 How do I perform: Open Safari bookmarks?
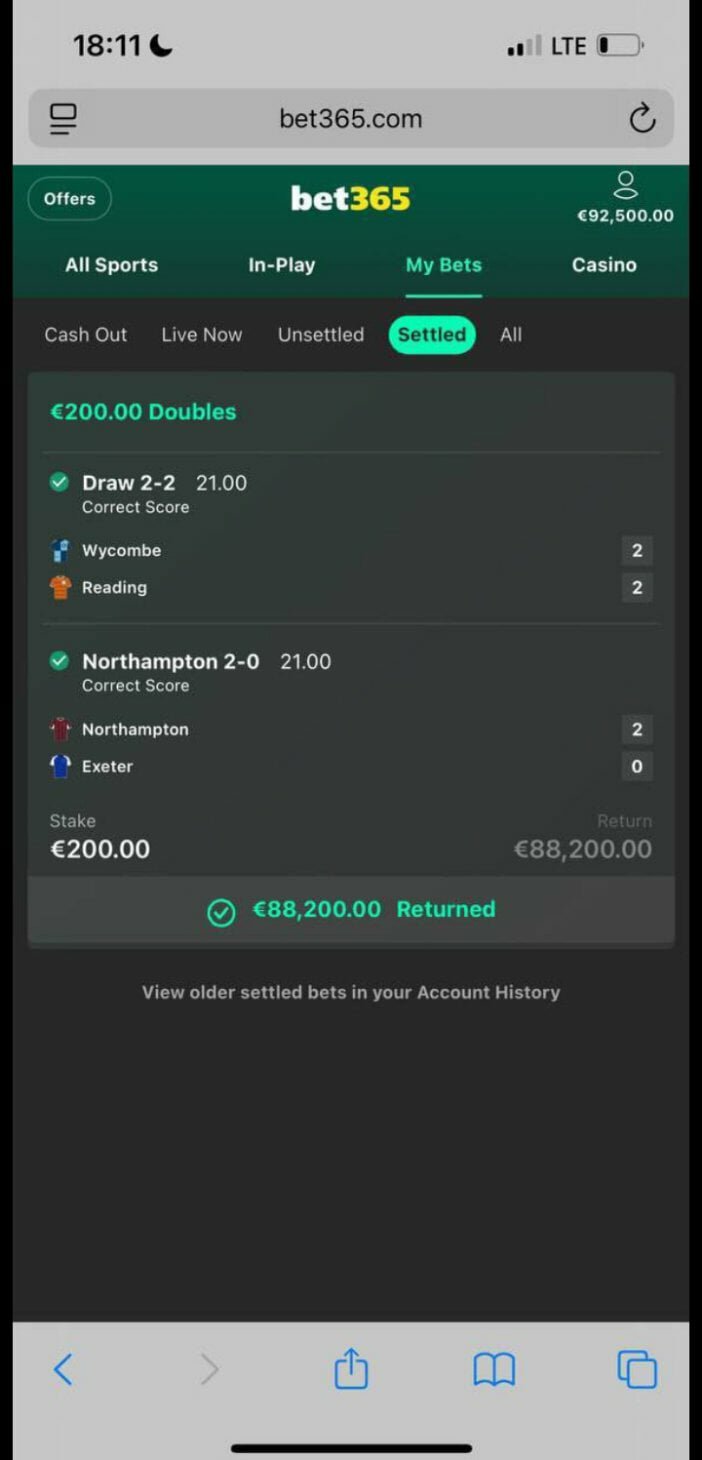494,1369
